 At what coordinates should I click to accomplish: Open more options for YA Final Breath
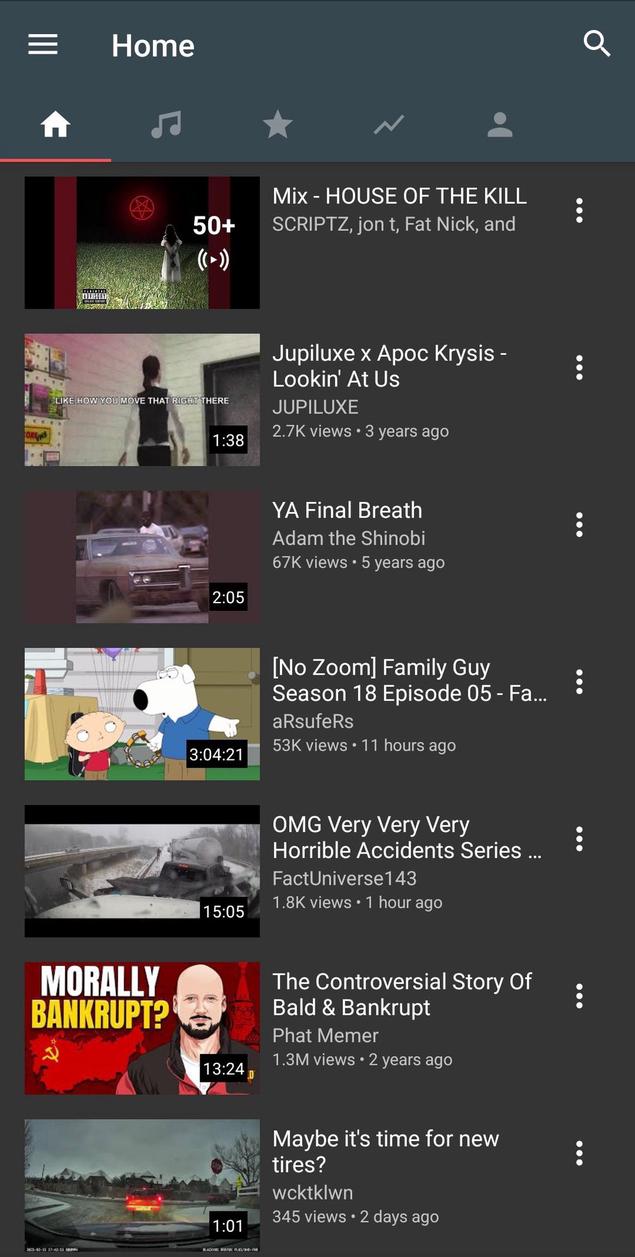point(579,524)
